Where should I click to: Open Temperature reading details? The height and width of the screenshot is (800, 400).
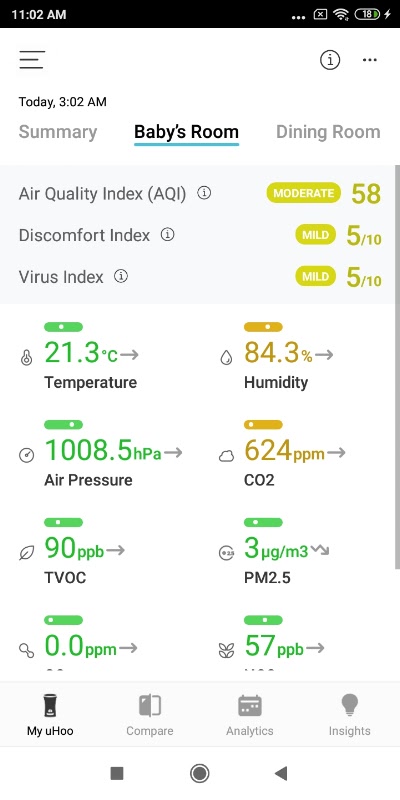click(91, 356)
